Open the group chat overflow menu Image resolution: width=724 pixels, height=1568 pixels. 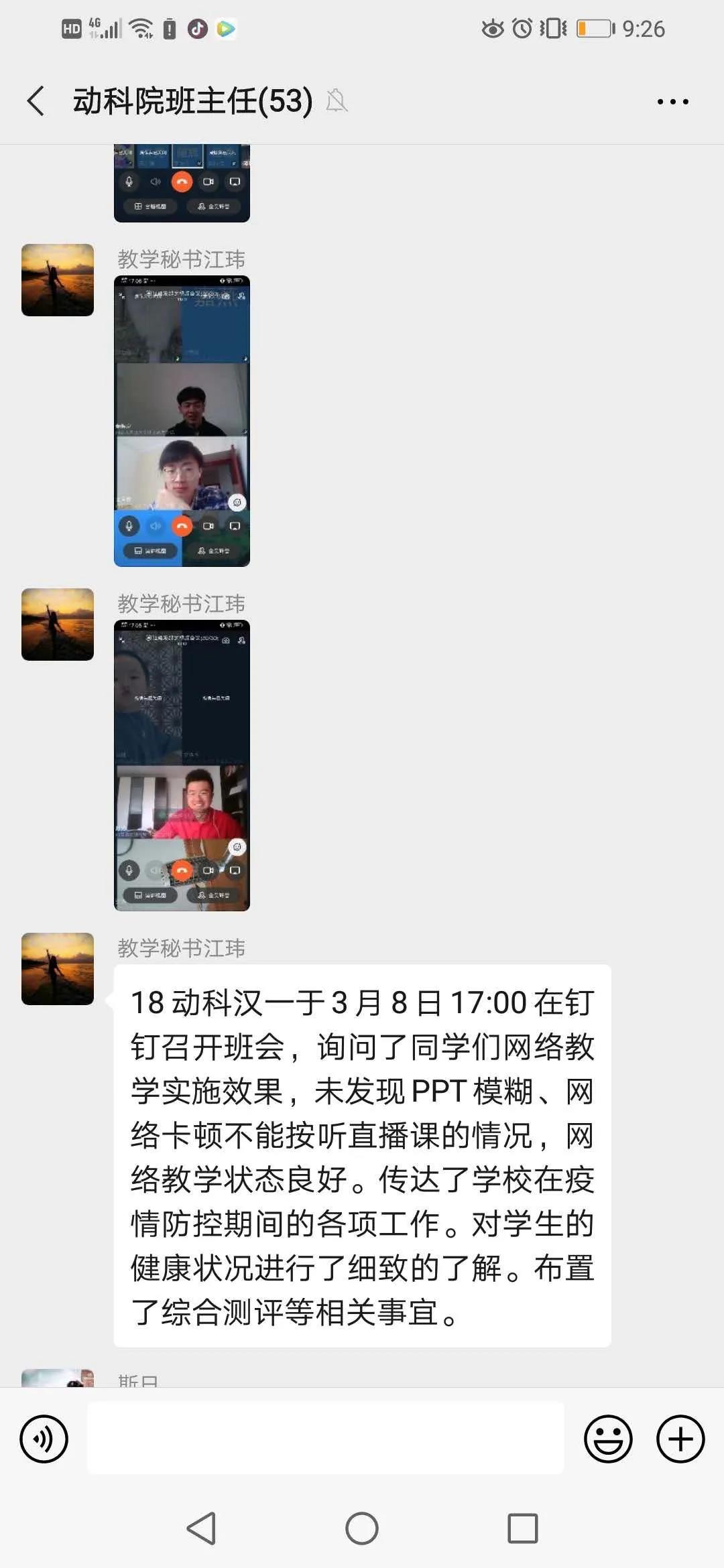click(x=672, y=102)
